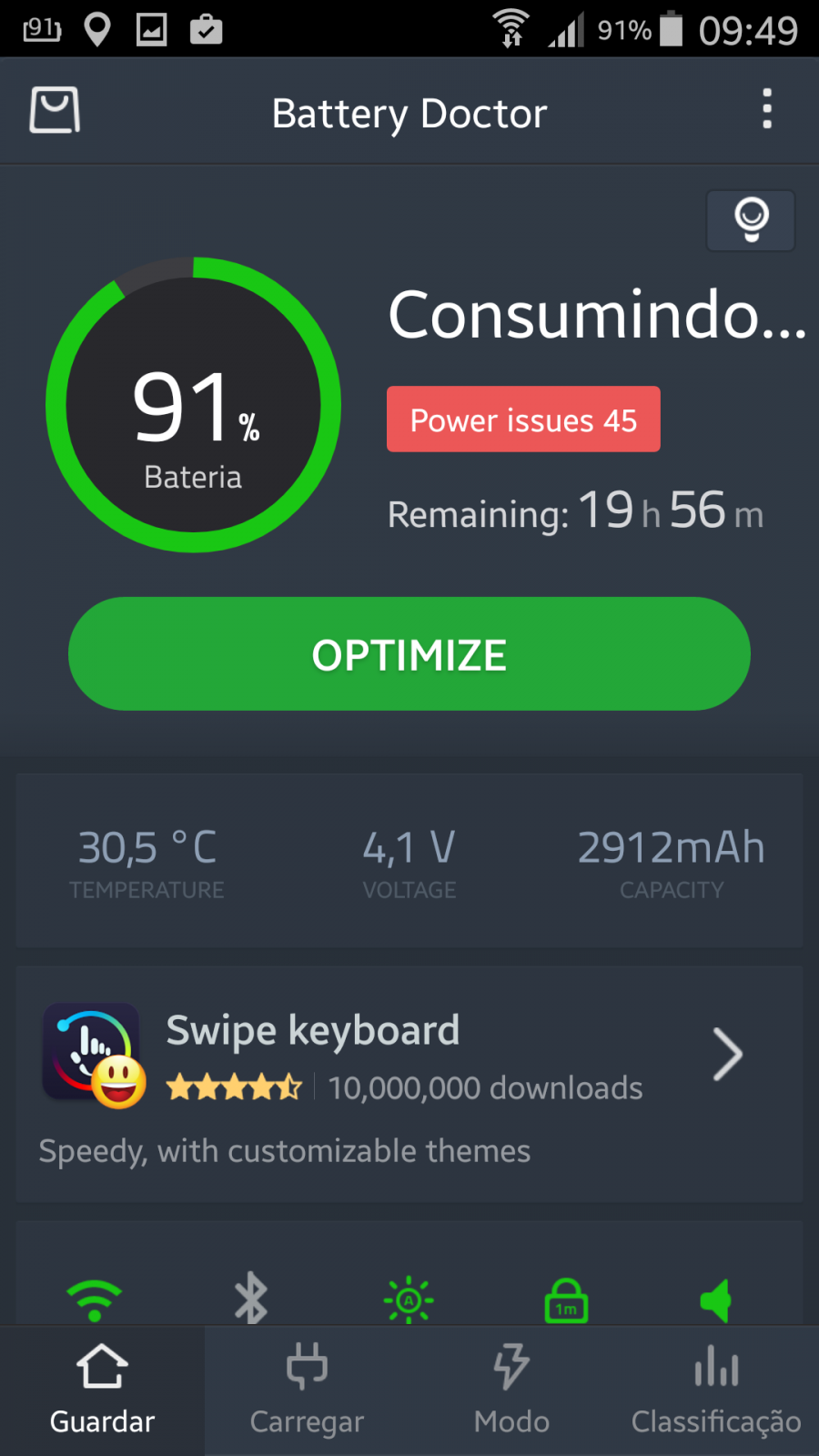Open the three-dot overflow menu

(x=767, y=109)
